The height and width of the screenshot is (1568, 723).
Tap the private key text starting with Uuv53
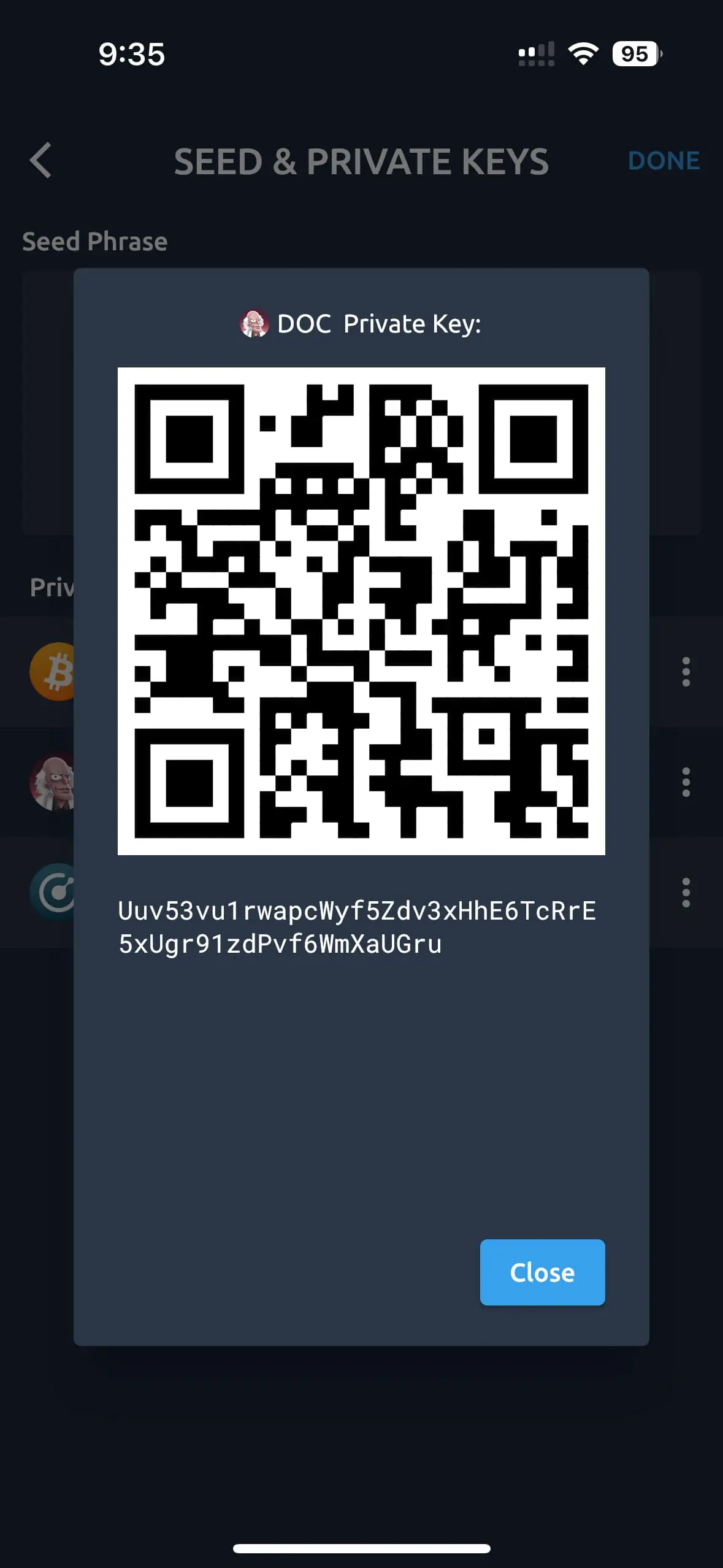click(x=359, y=926)
